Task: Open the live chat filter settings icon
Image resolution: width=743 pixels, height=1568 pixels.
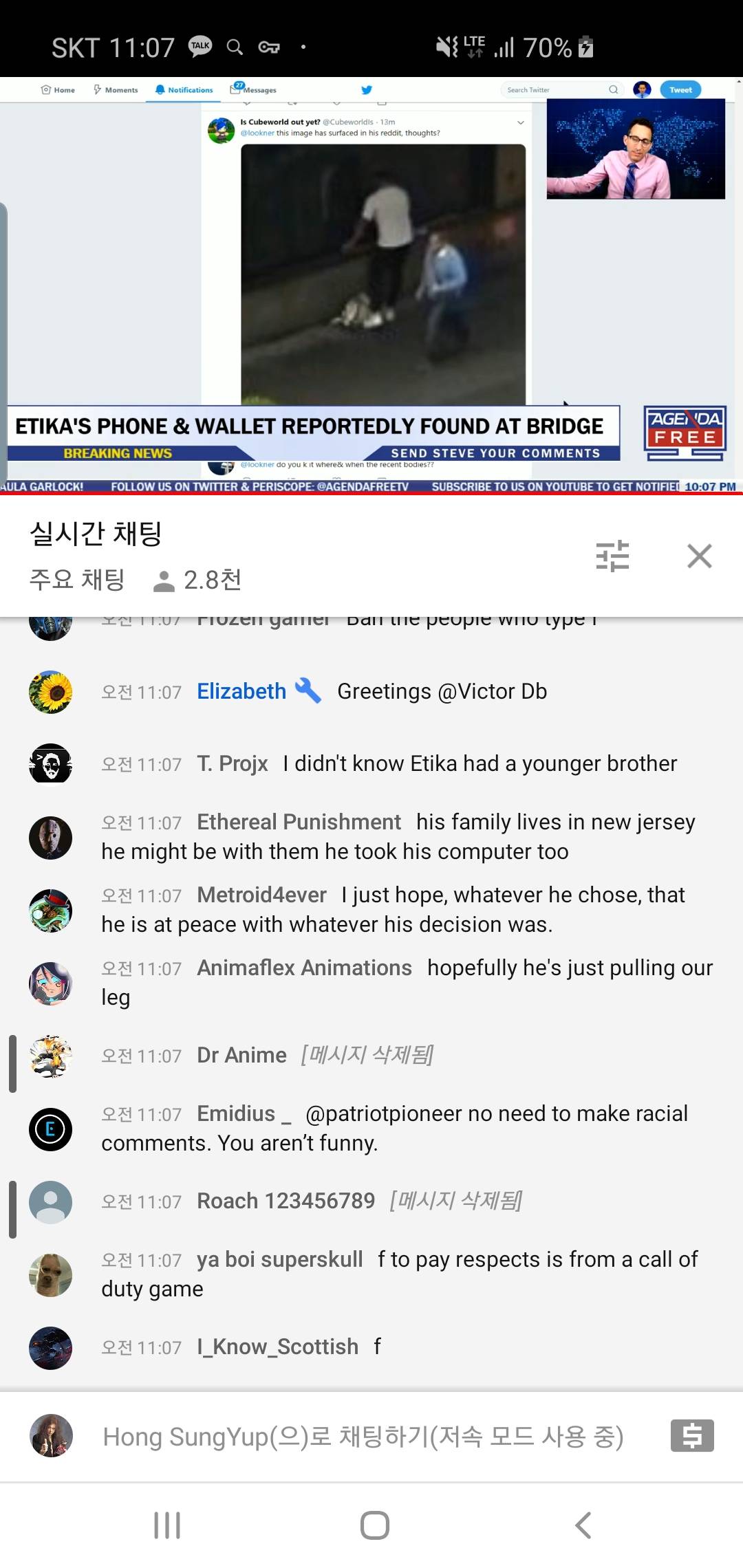Action: click(x=612, y=556)
